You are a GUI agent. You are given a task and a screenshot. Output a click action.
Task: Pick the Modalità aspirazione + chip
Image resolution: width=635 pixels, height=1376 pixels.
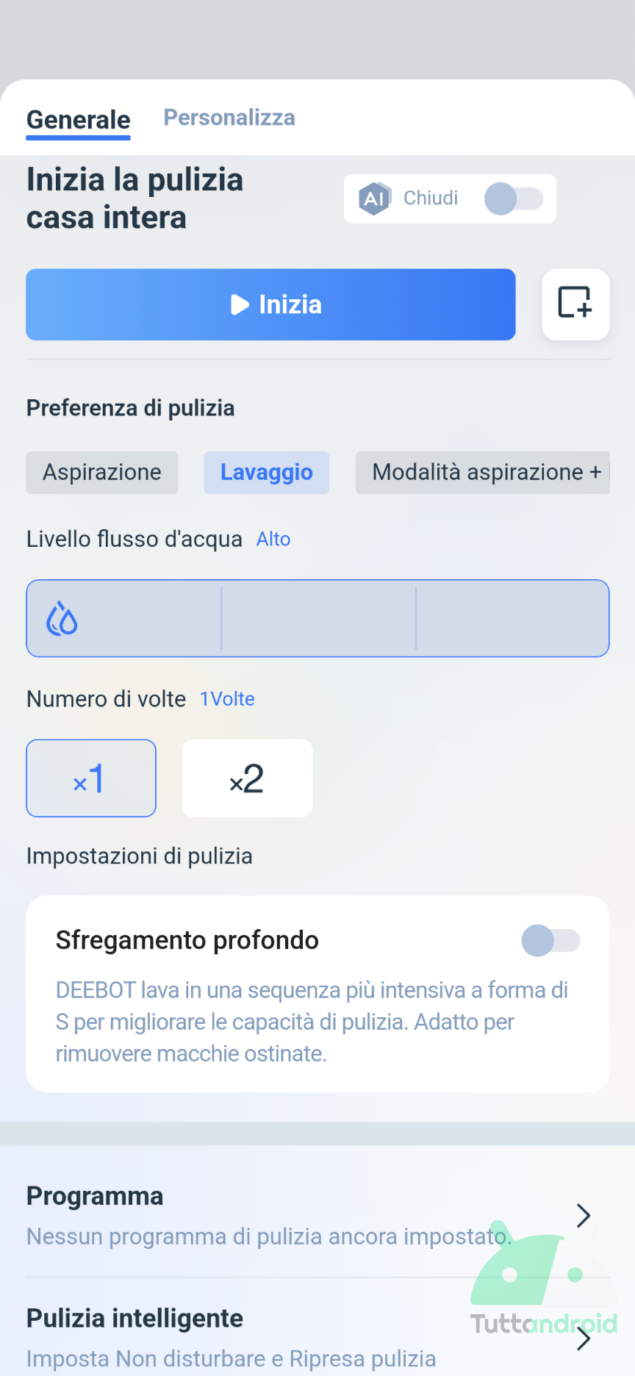coord(483,473)
